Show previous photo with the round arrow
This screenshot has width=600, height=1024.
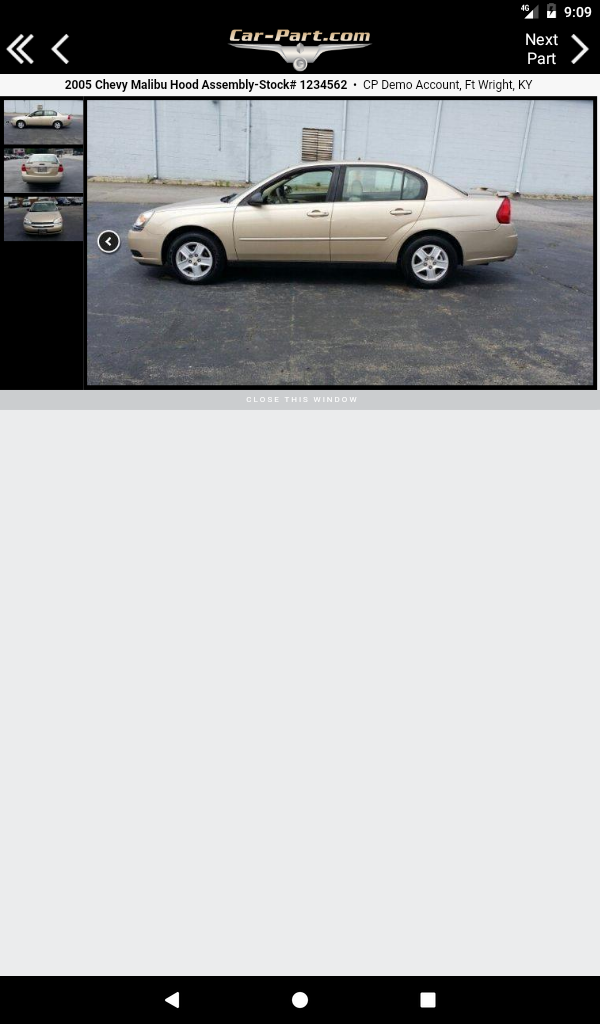tap(109, 241)
